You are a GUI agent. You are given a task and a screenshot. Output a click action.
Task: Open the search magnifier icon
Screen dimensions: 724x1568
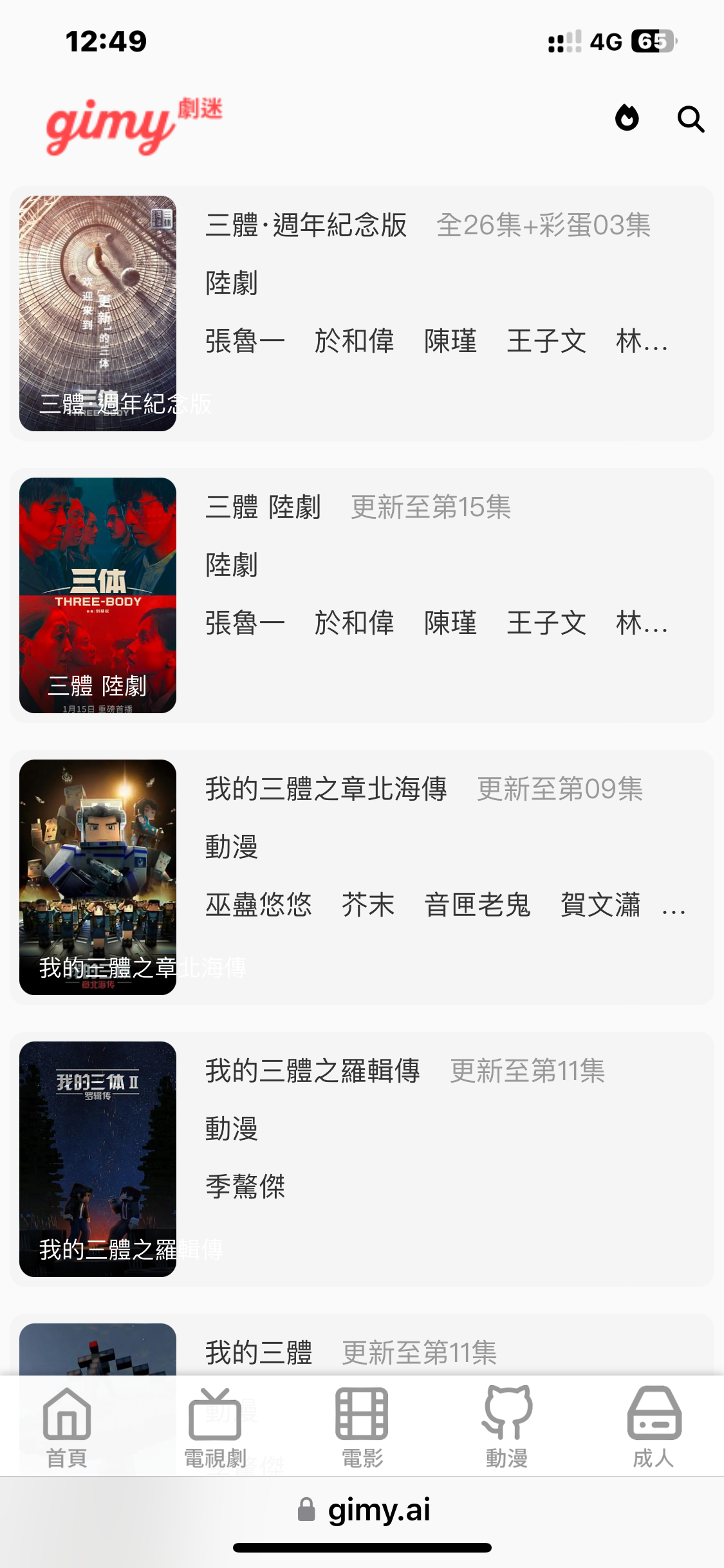pyautogui.click(x=691, y=119)
